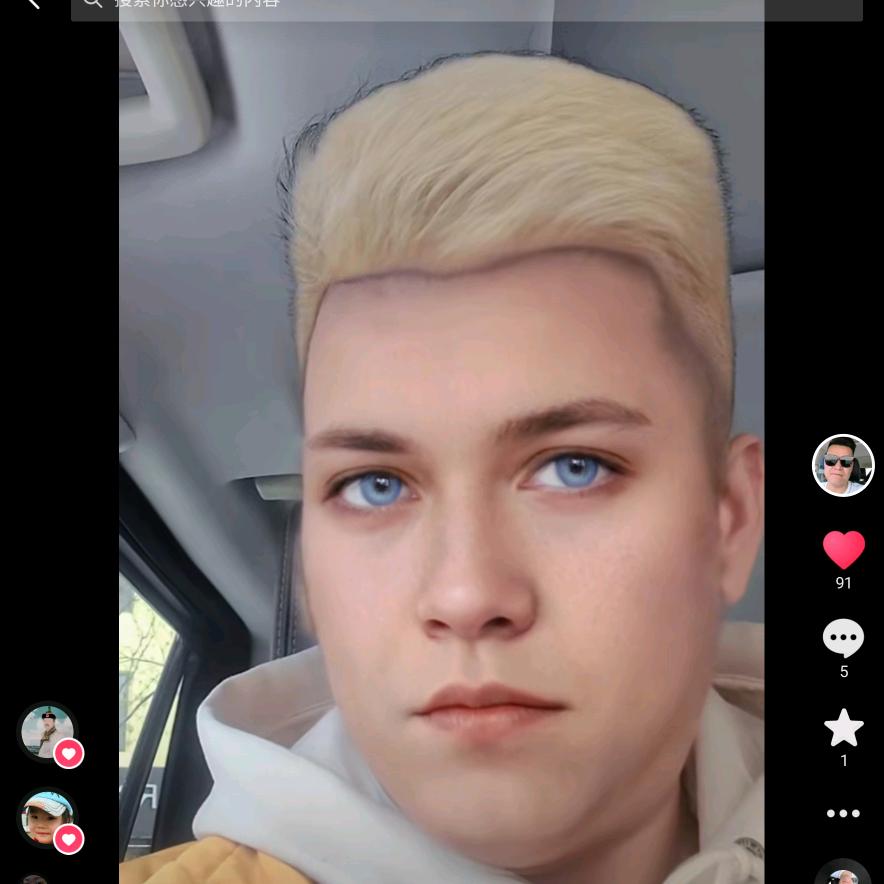The image size is (884, 884).
Task: Open the three-dots more options menu
Action: pyautogui.click(x=843, y=814)
